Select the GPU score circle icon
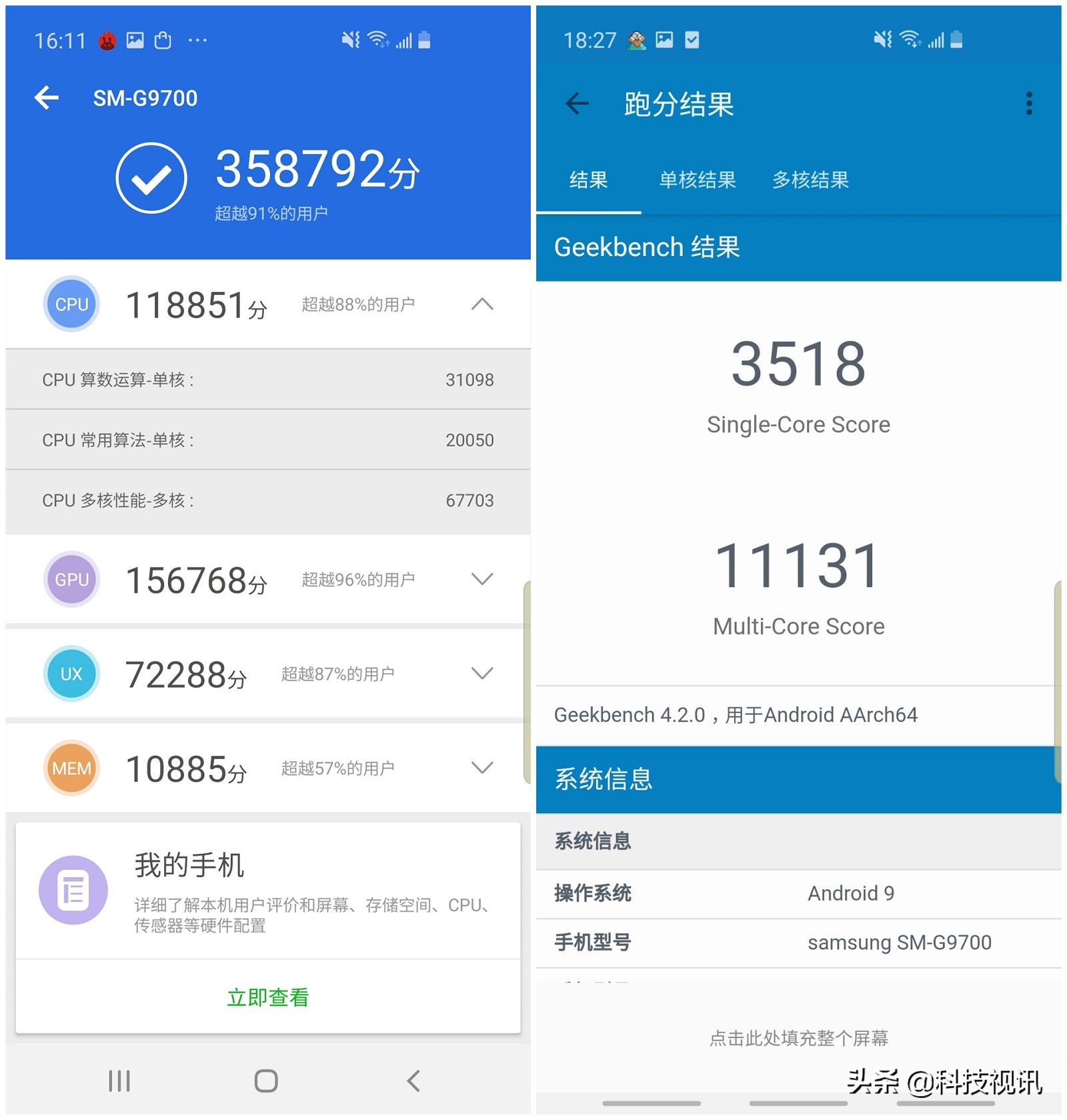The image size is (1067, 1120). tap(71, 580)
